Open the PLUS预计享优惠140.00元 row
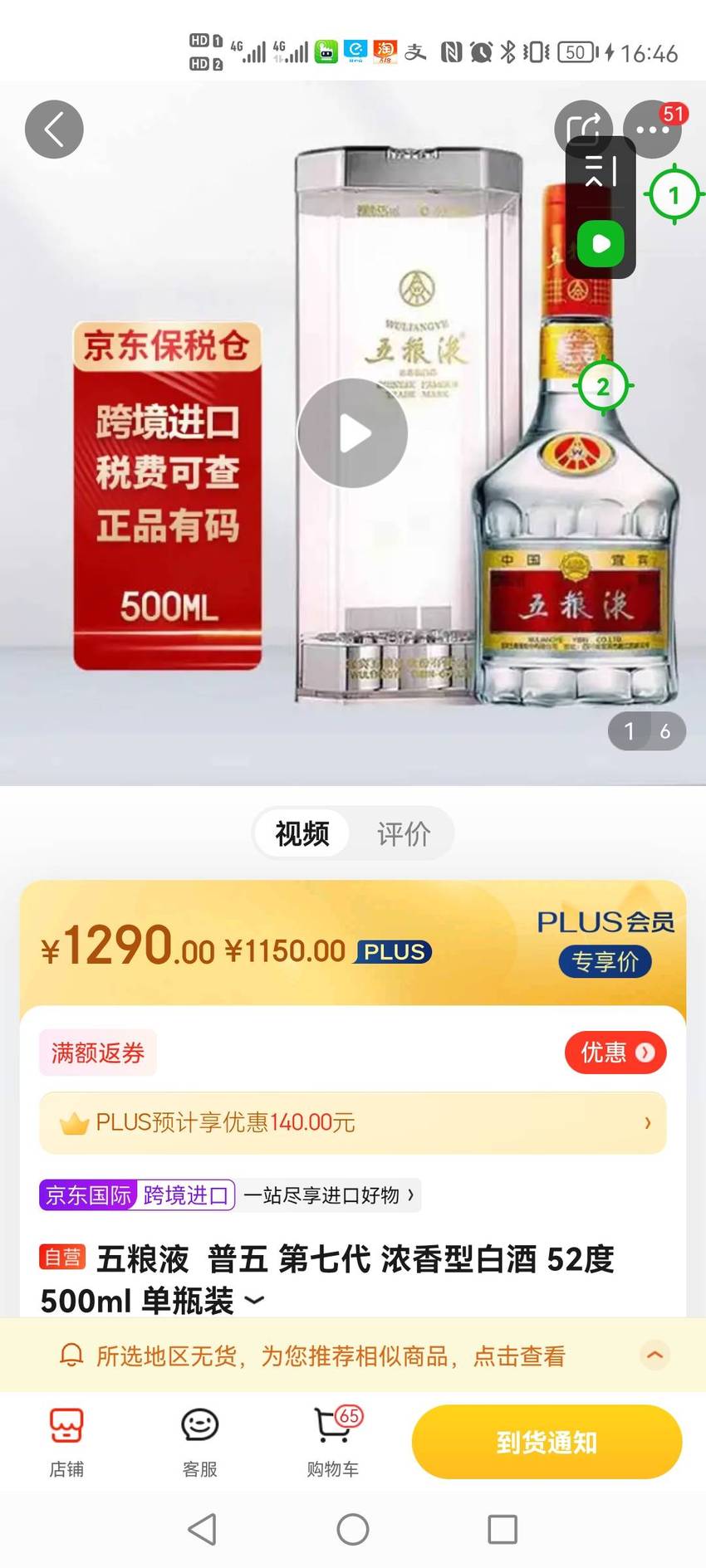706x1568 pixels. pyautogui.click(x=353, y=1122)
